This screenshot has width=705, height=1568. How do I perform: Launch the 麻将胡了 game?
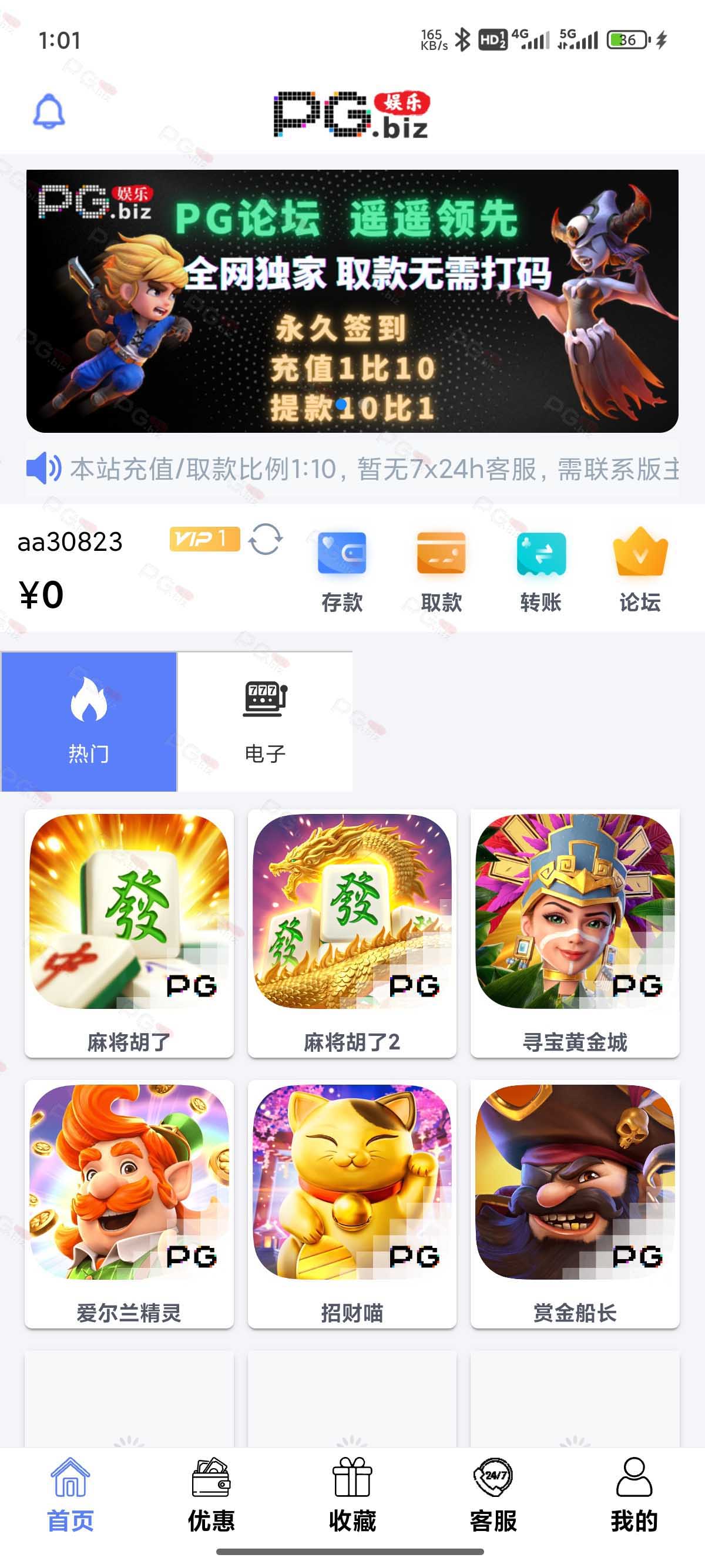pos(129,931)
